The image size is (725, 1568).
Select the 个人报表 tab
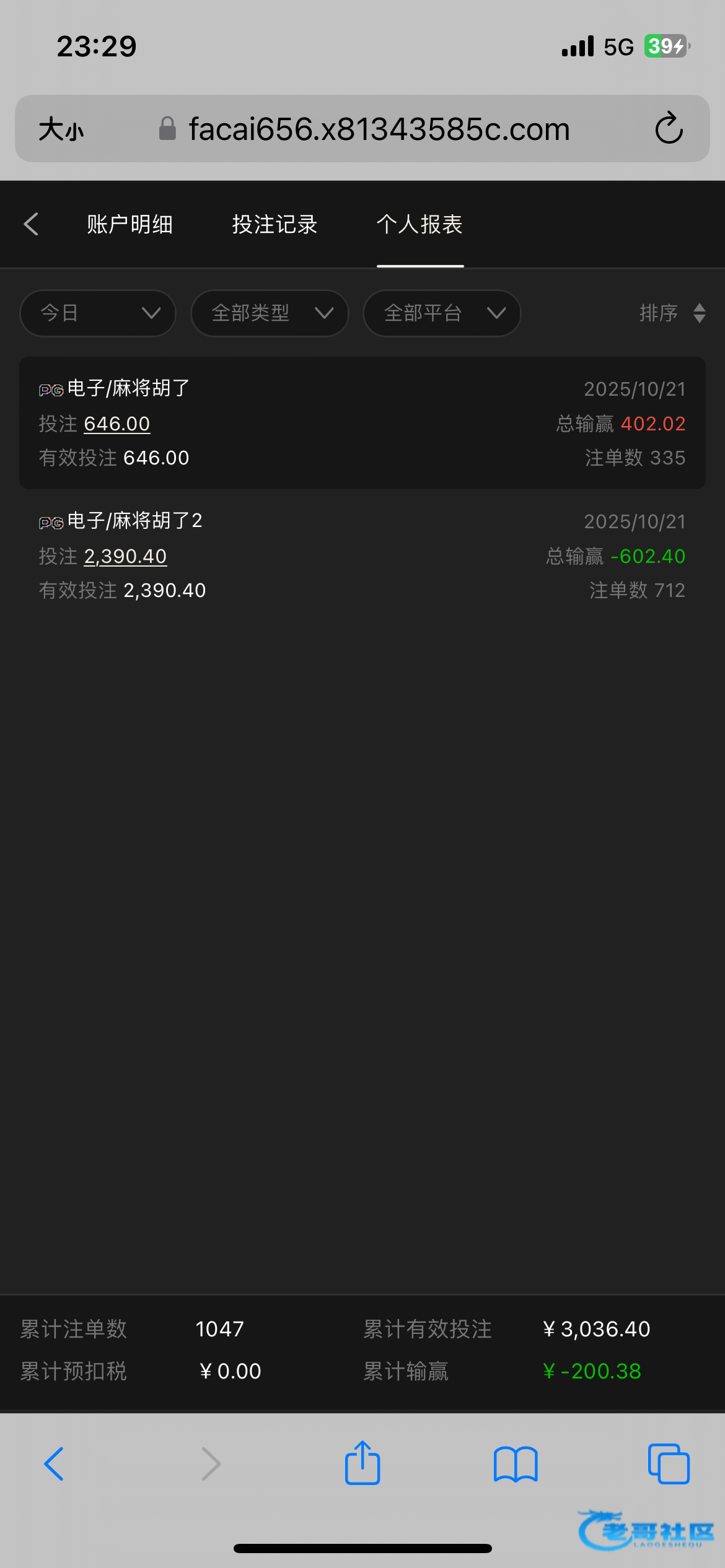(x=420, y=224)
